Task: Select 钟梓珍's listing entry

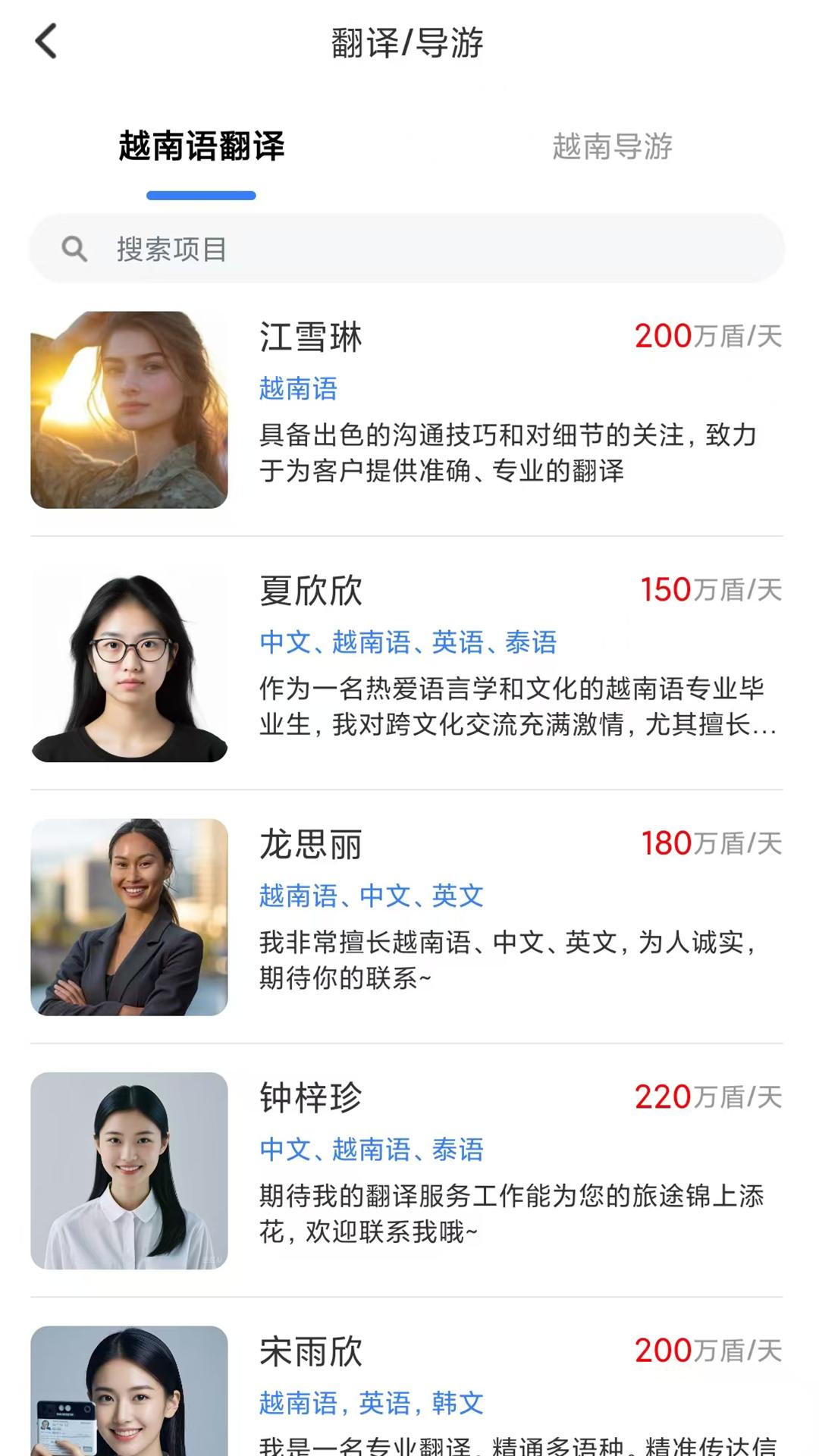Action: pos(309,1098)
